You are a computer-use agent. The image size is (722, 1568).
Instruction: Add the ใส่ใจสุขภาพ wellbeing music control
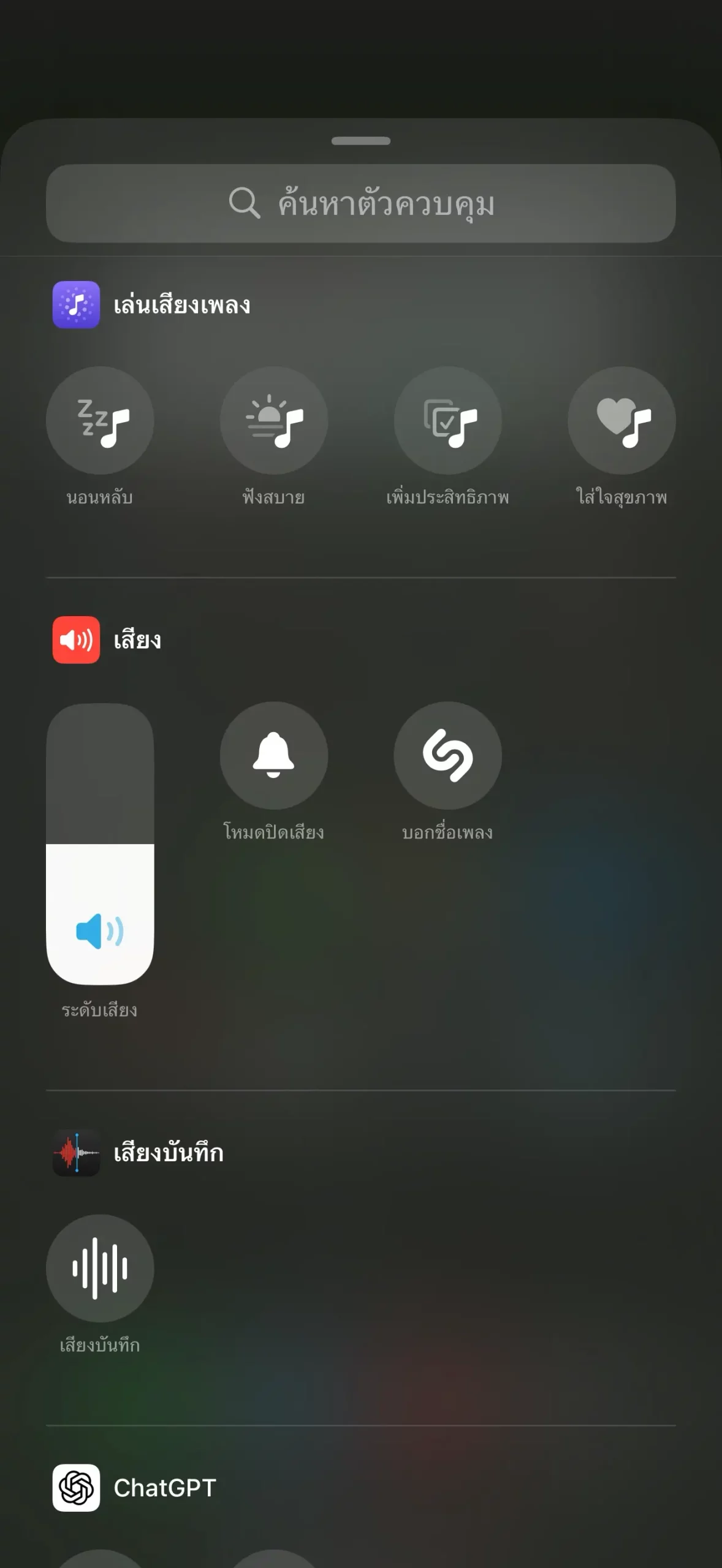click(621, 420)
